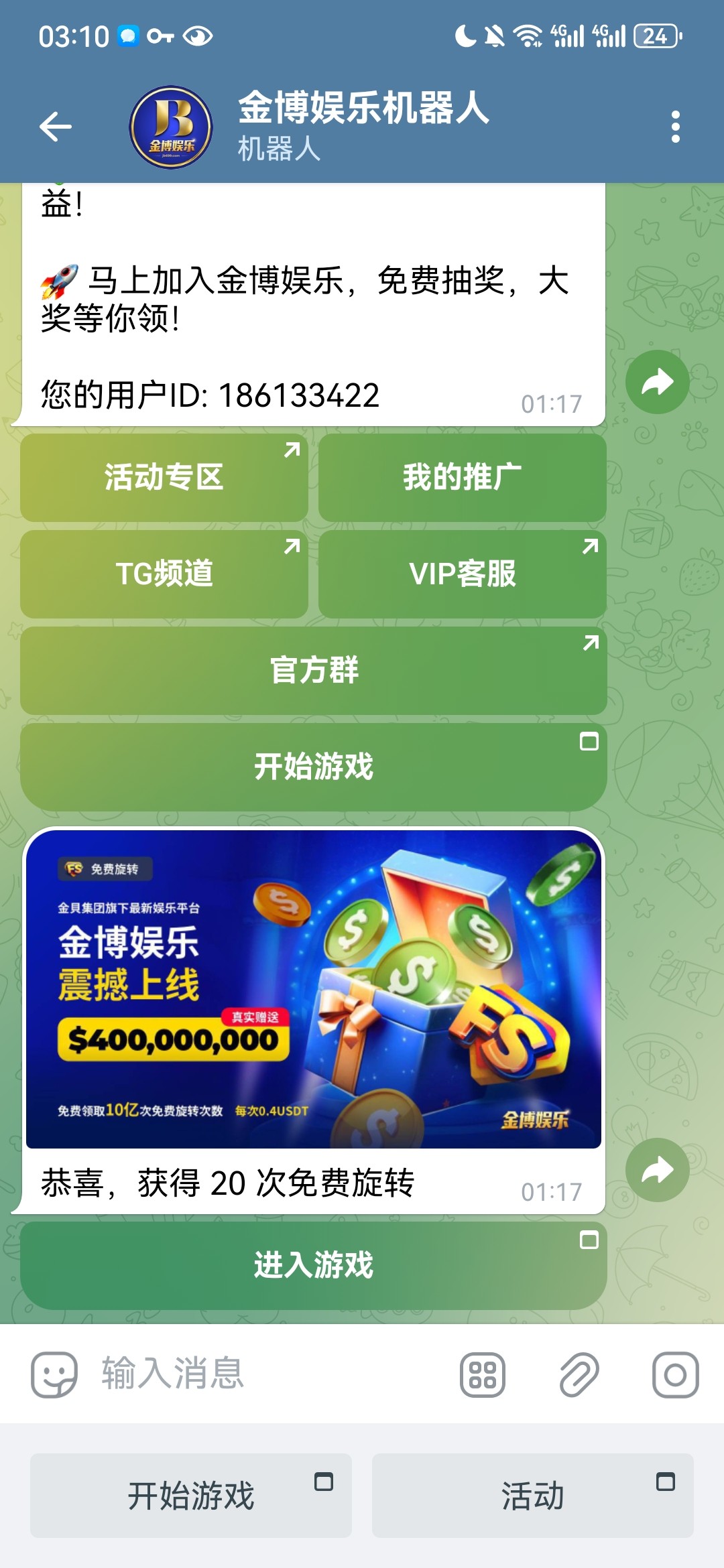724x1568 pixels.
Task: Go back from the bot chat
Action: point(56,127)
